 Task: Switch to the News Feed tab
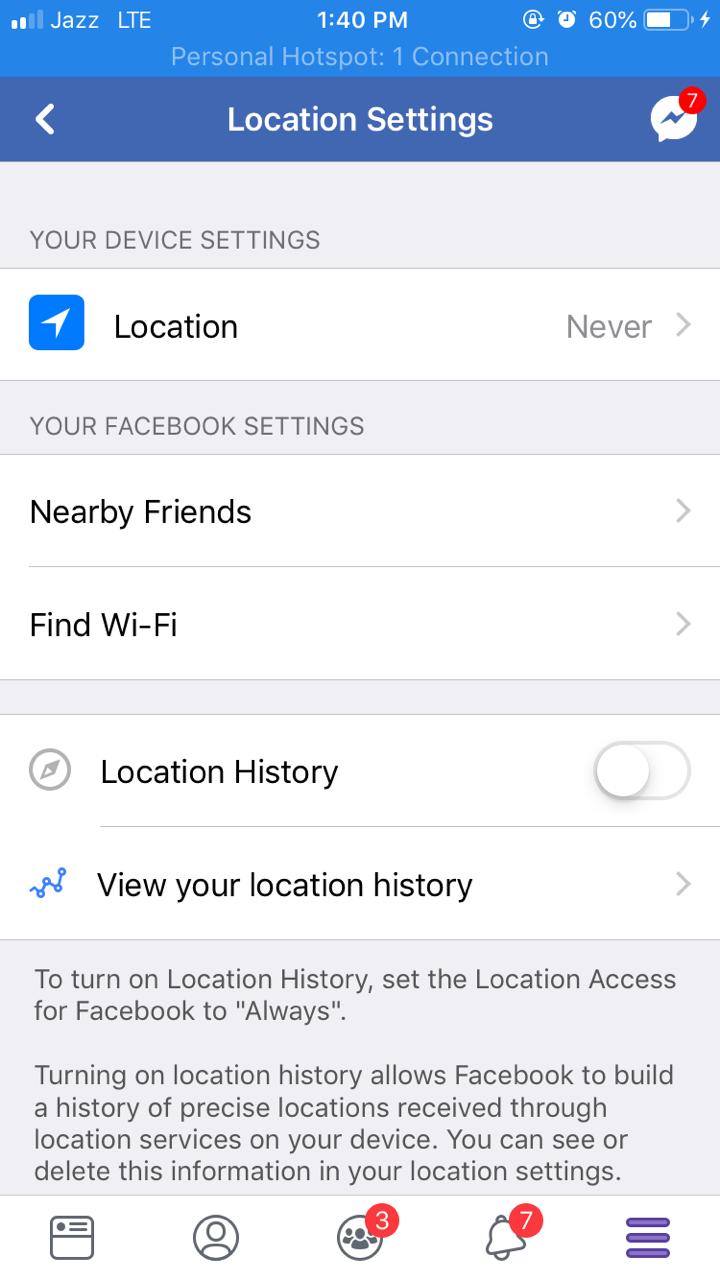pos(72,1238)
